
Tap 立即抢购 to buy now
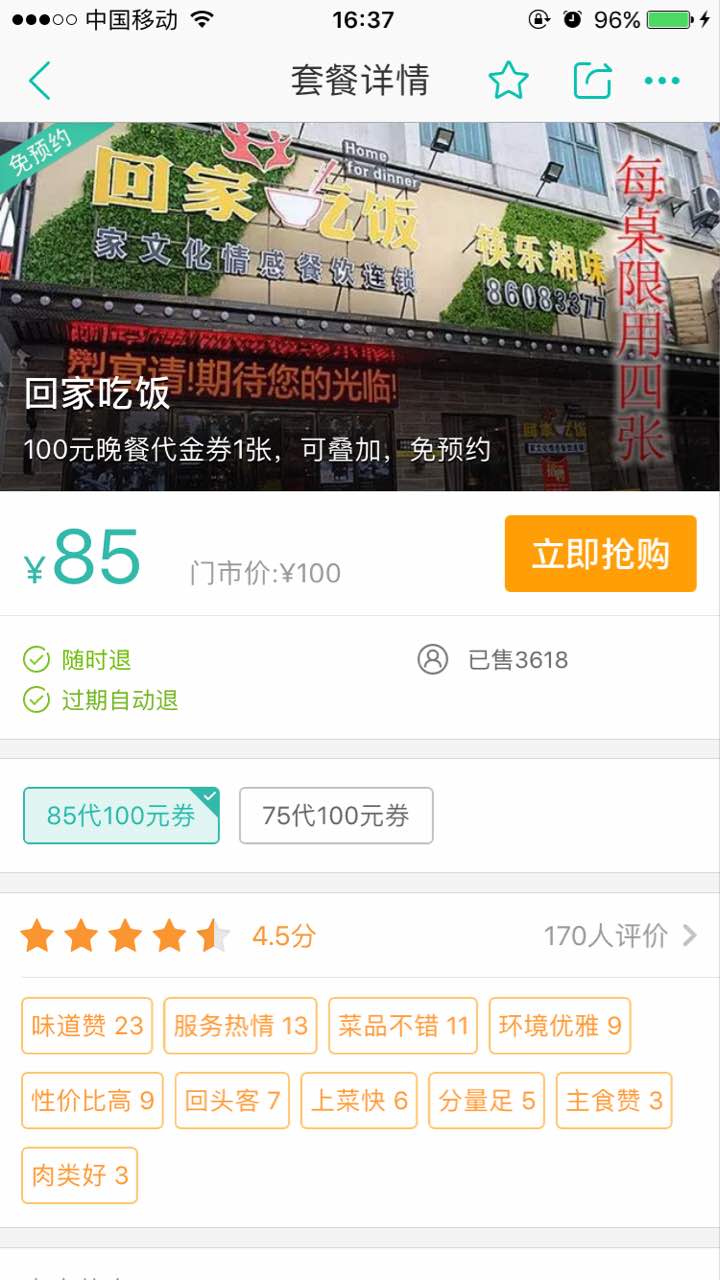tap(600, 554)
